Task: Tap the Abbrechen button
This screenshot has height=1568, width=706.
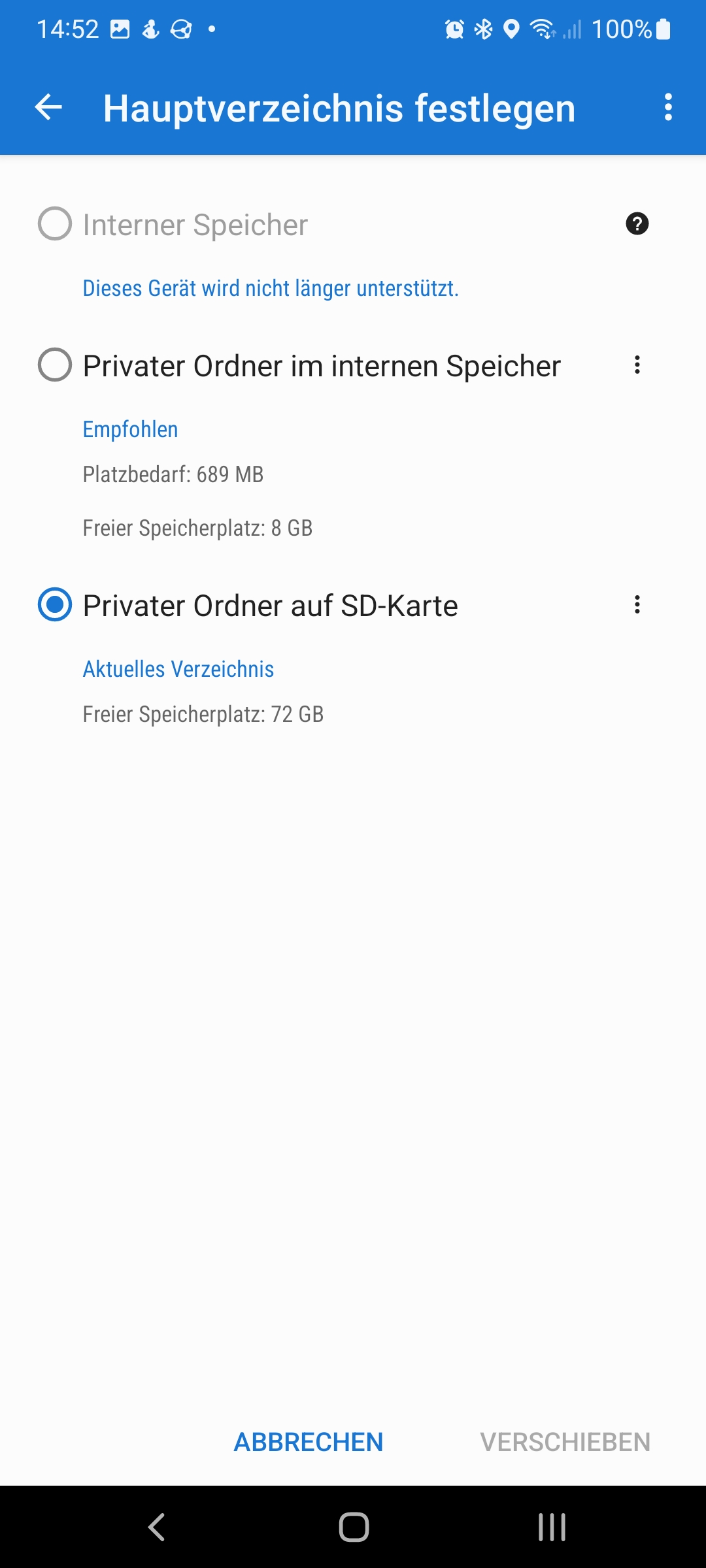Action: coord(309,1442)
